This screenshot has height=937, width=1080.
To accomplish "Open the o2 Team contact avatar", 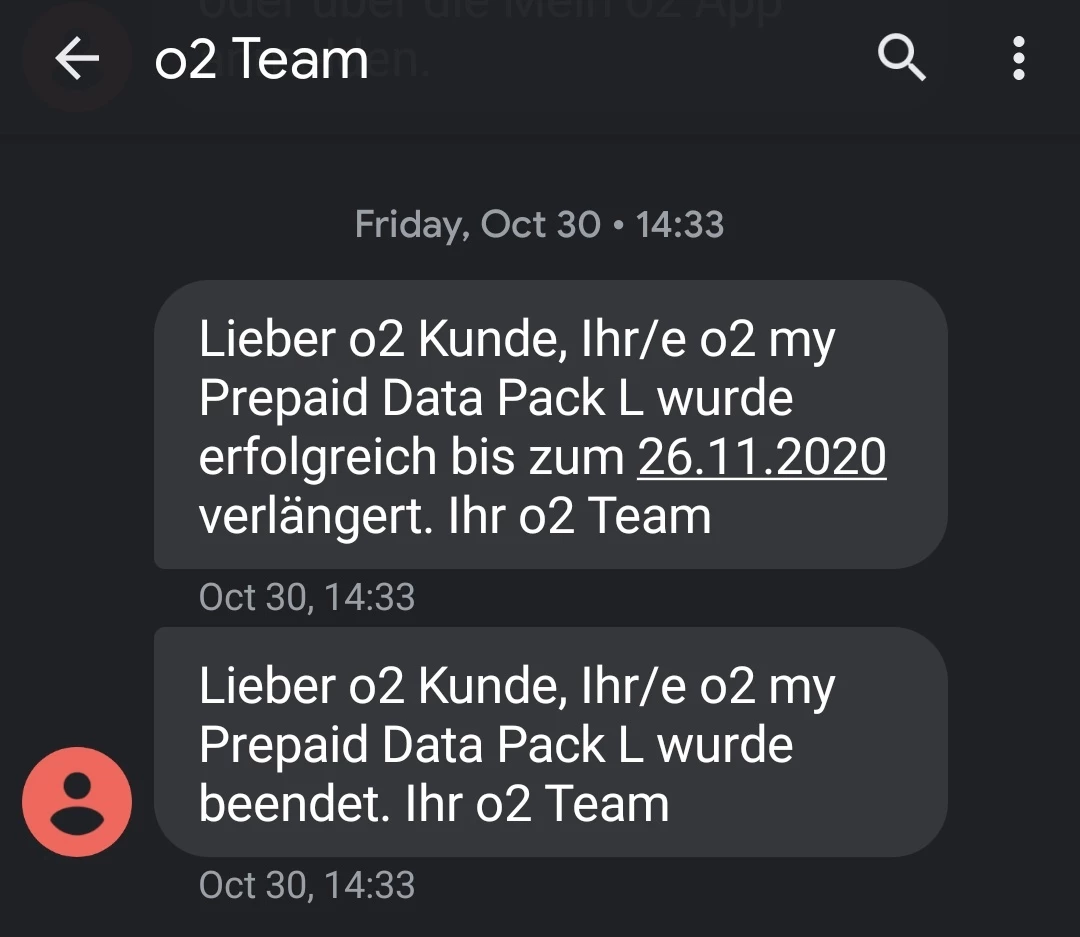I will click(77, 802).
